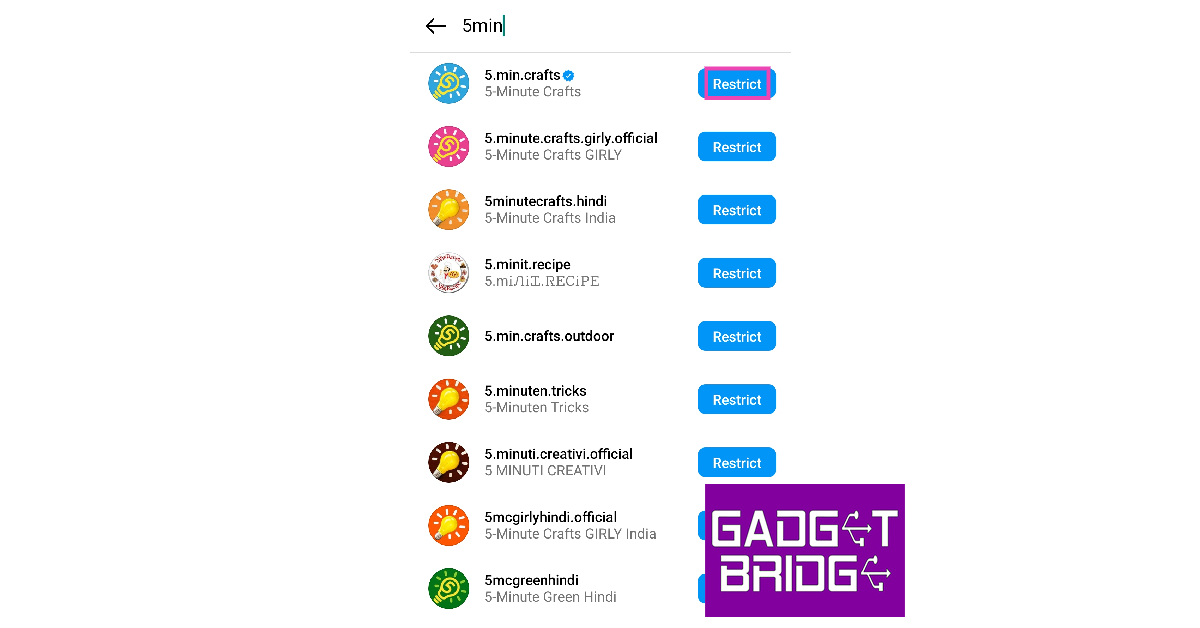Restrict the 5.minuten.tricks account
The image size is (1200, 628).
(737, 399)
